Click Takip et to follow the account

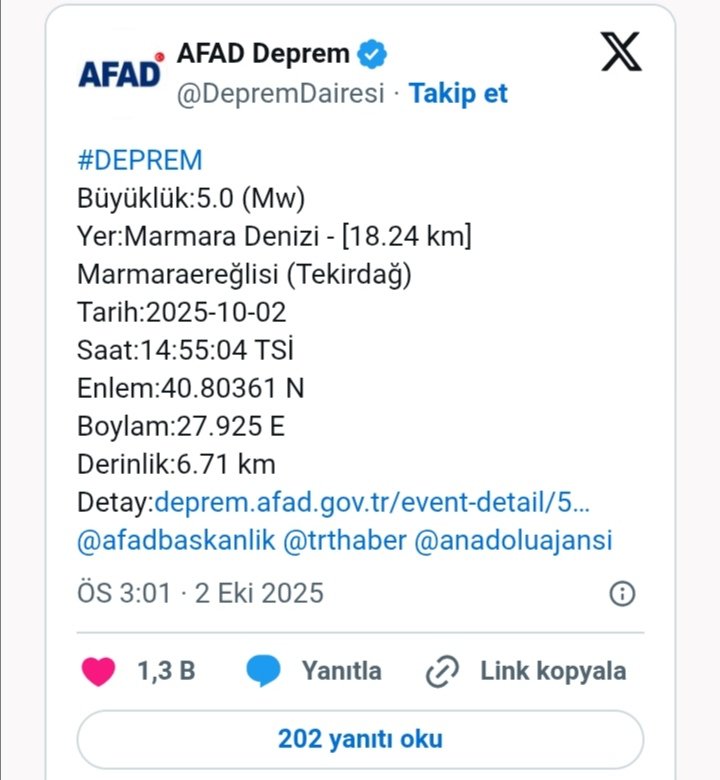point(458,93)
